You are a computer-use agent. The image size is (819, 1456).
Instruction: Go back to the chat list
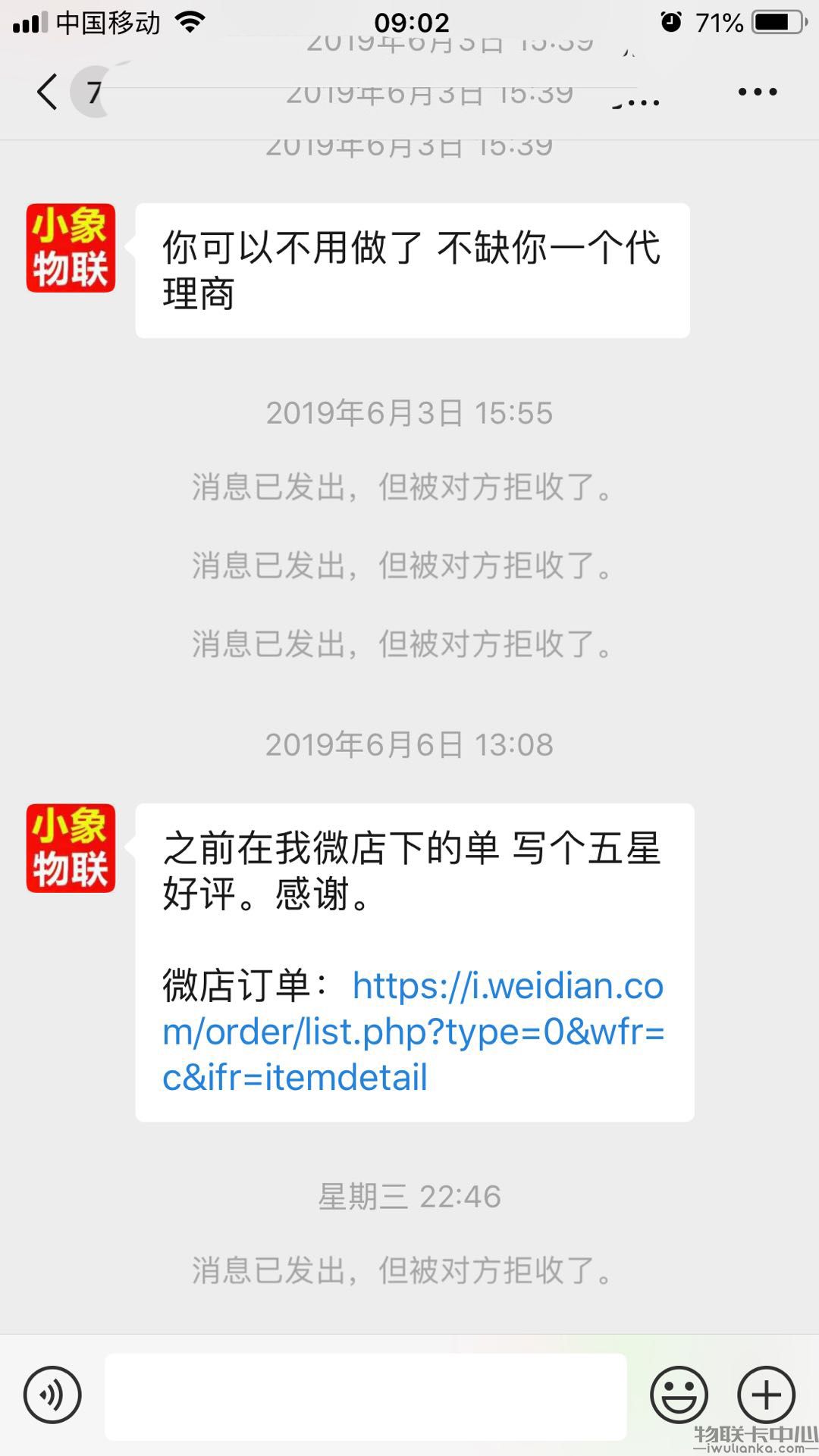click(x=47, y=92)
